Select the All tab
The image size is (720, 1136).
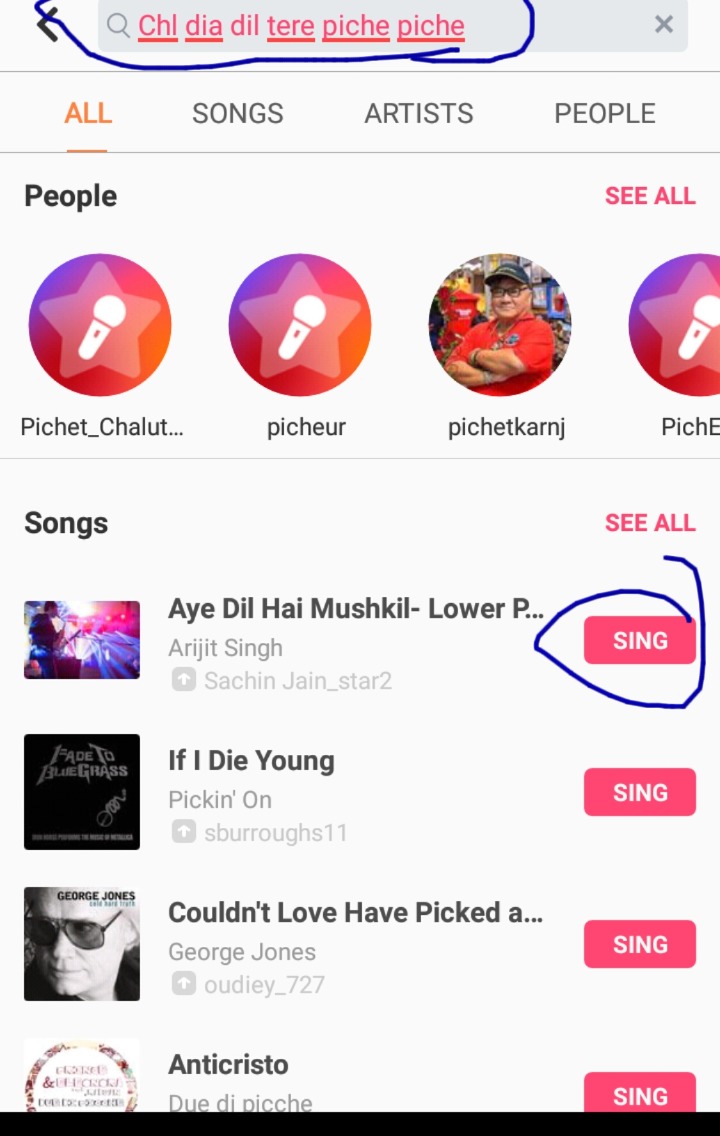(x=88, y=113)
